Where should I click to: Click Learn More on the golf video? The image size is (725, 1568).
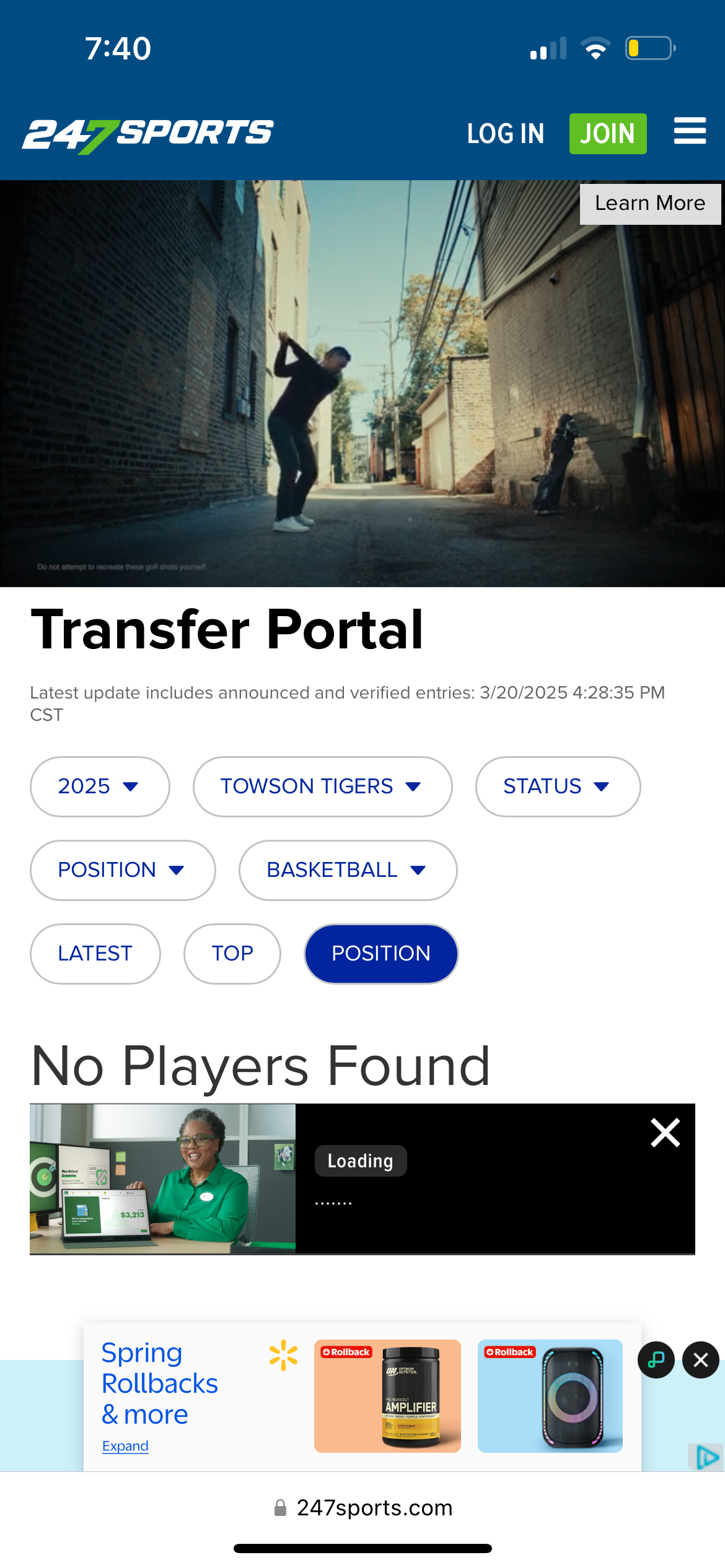pos(650,203)
